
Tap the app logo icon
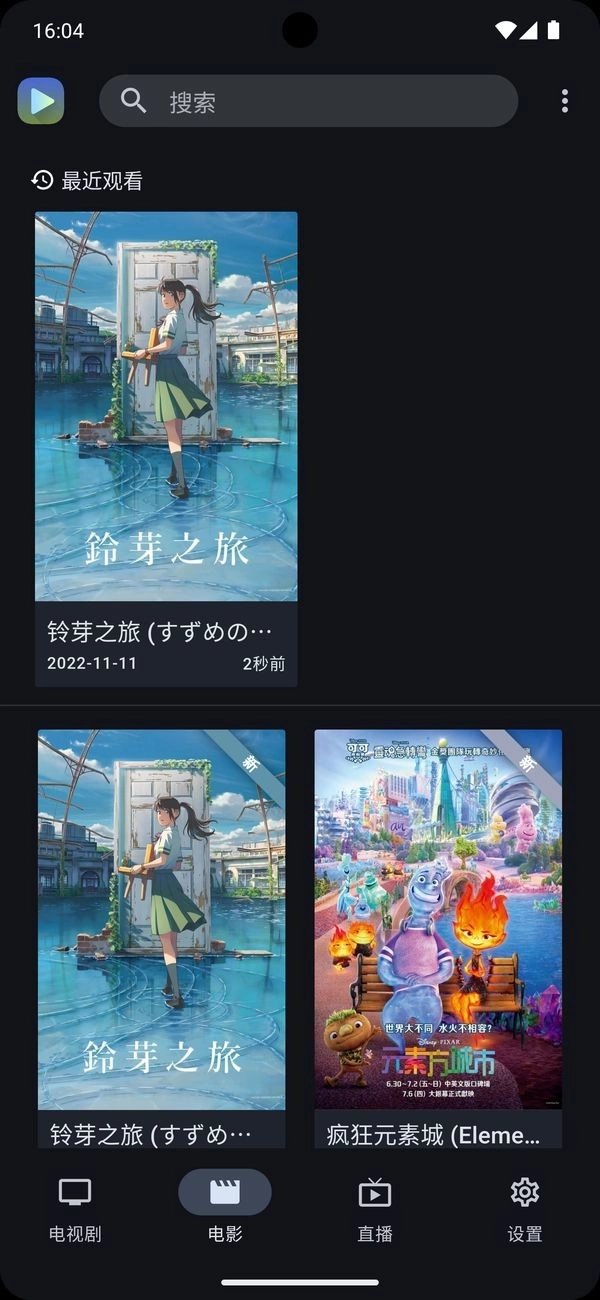pyautogui.click(x=41, y=101)
